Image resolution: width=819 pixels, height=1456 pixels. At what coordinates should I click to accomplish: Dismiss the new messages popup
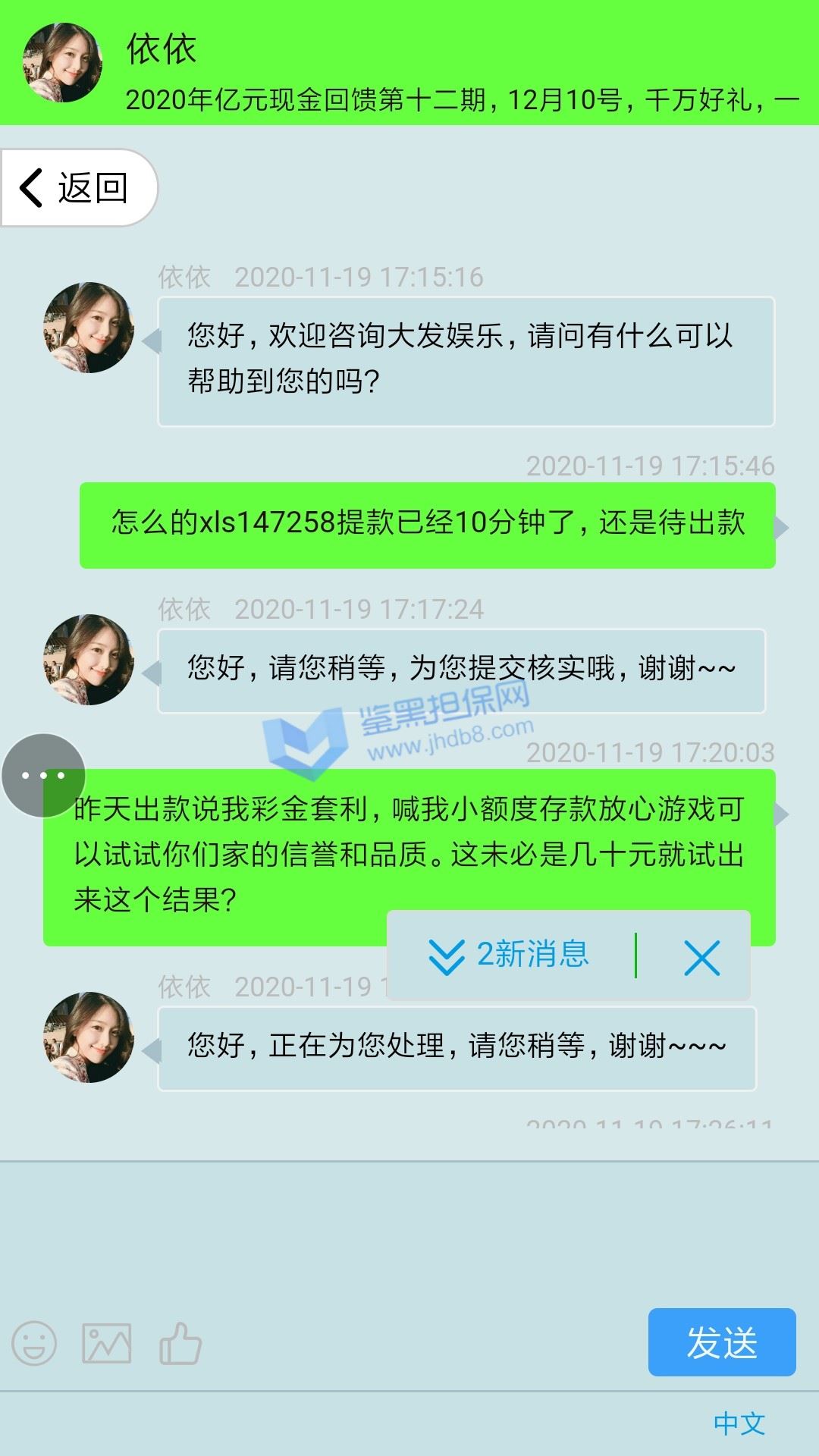click(x=701, y=957)
